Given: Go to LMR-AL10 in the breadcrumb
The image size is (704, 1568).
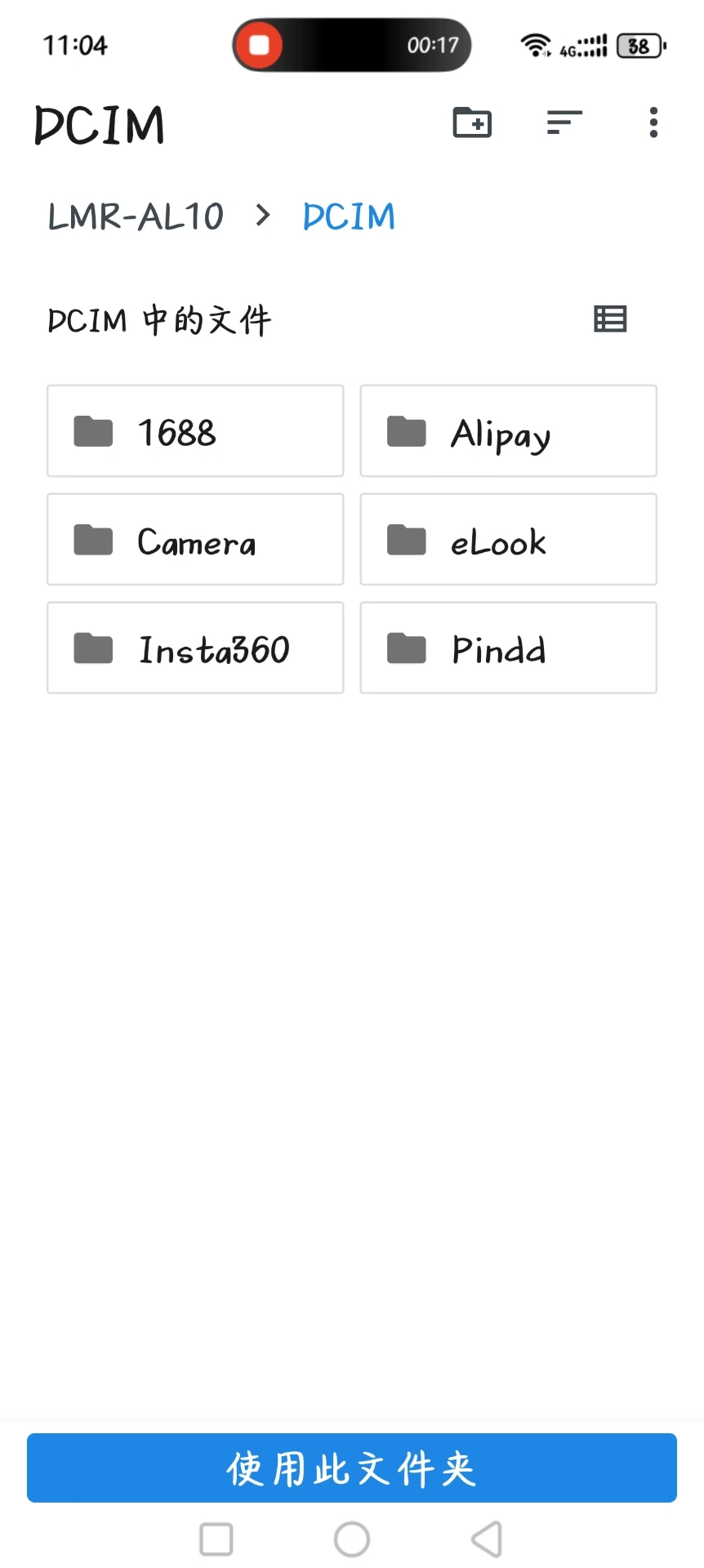Looking at the screenshot, I should 136,217.
